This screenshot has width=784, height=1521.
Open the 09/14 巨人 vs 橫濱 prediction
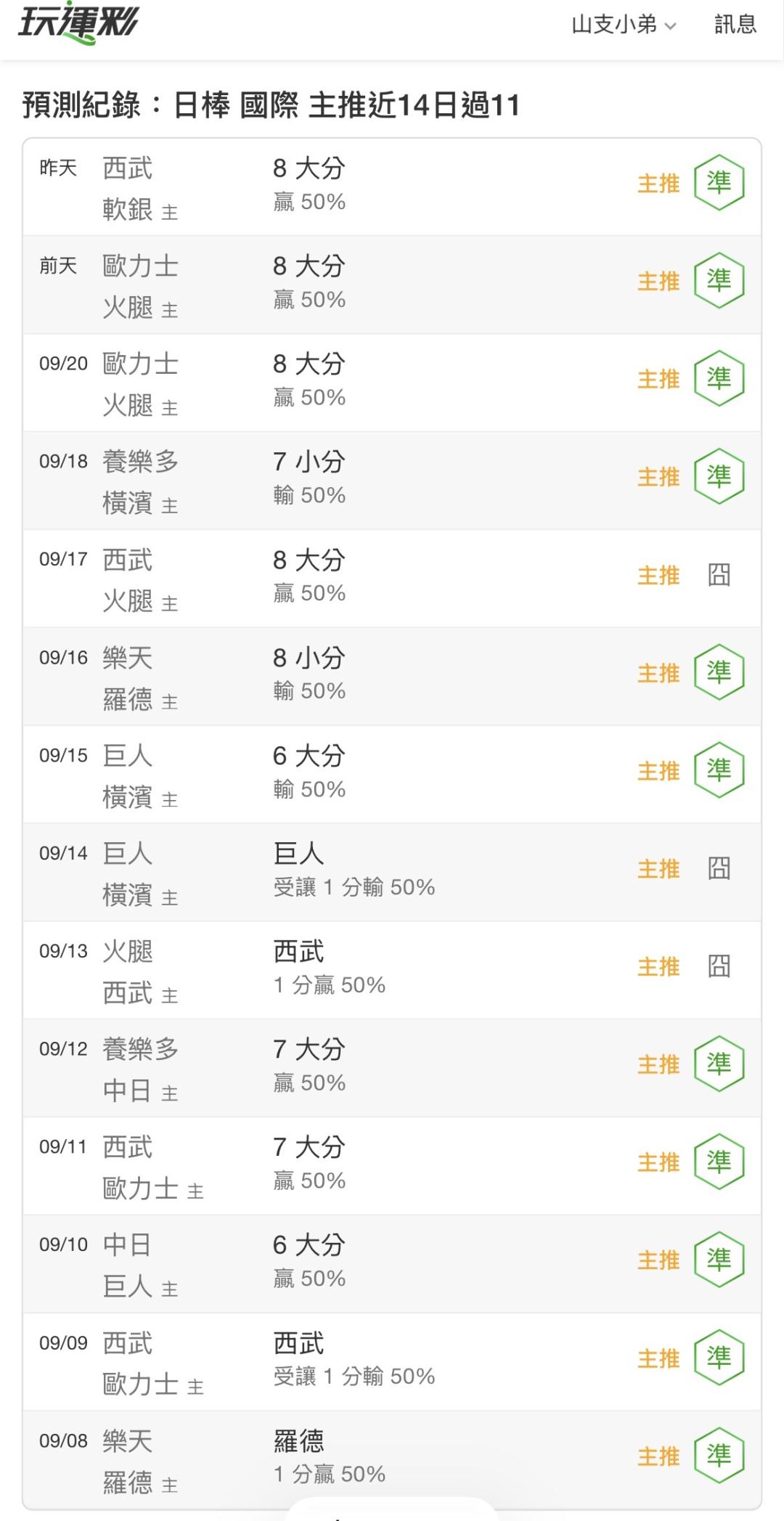click(392, 872)
